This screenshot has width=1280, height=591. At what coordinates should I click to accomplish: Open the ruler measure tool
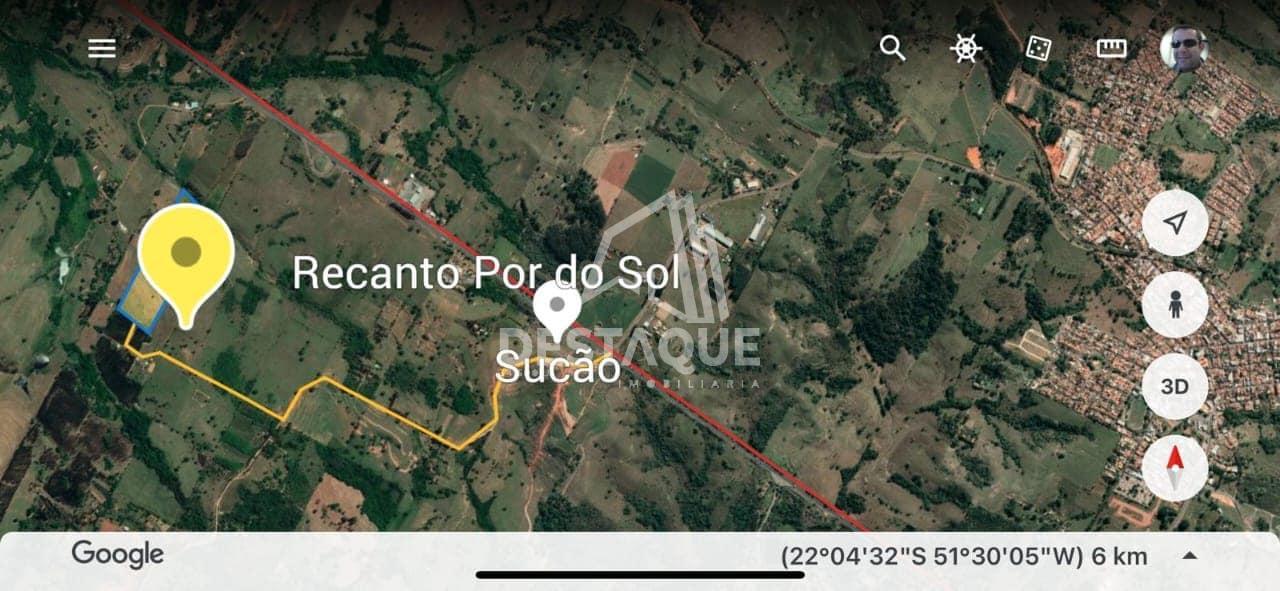pyautogui.click(x=1111, y=48)
